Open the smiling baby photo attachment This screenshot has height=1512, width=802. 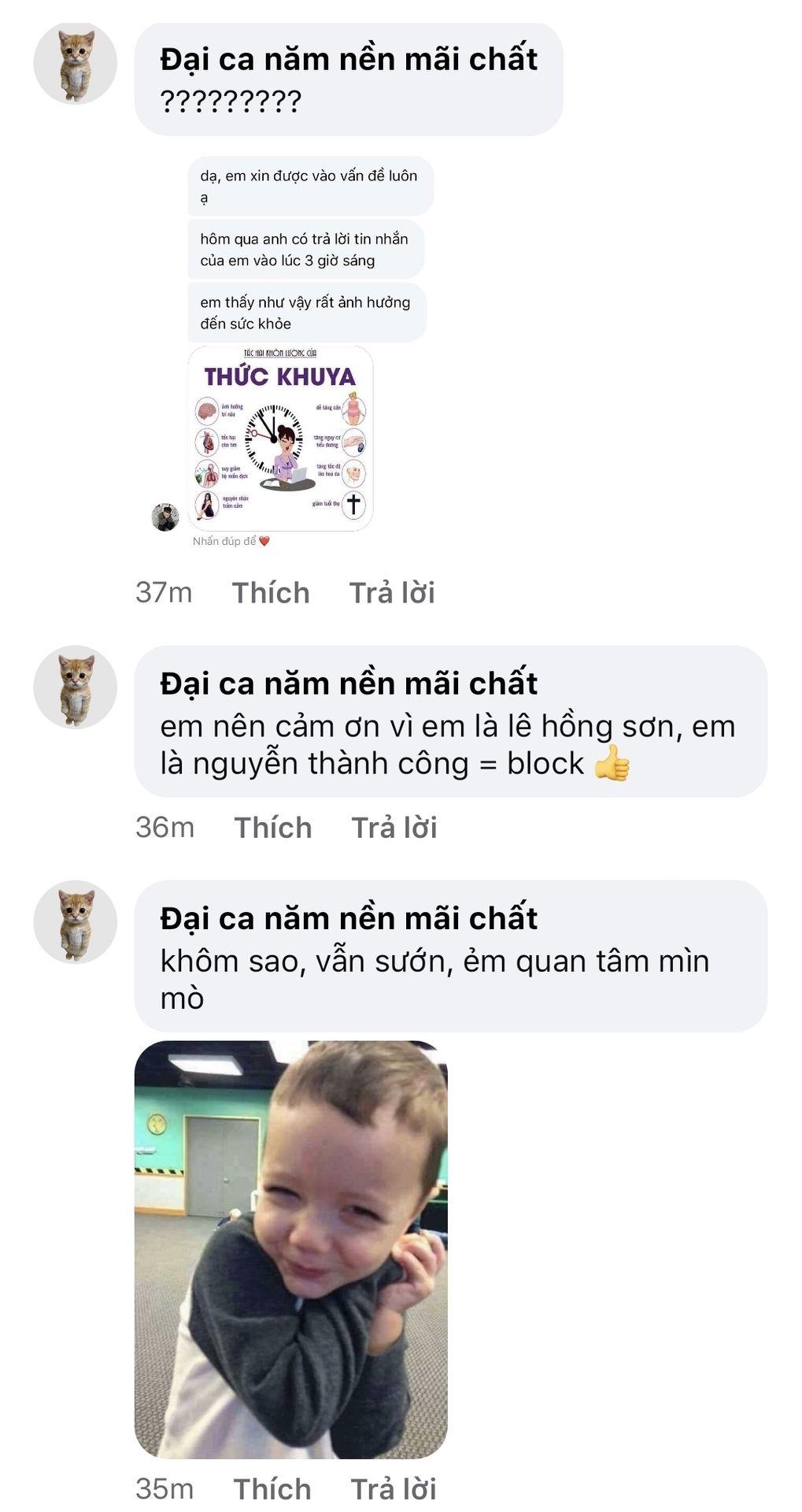tap(290, 1249)
